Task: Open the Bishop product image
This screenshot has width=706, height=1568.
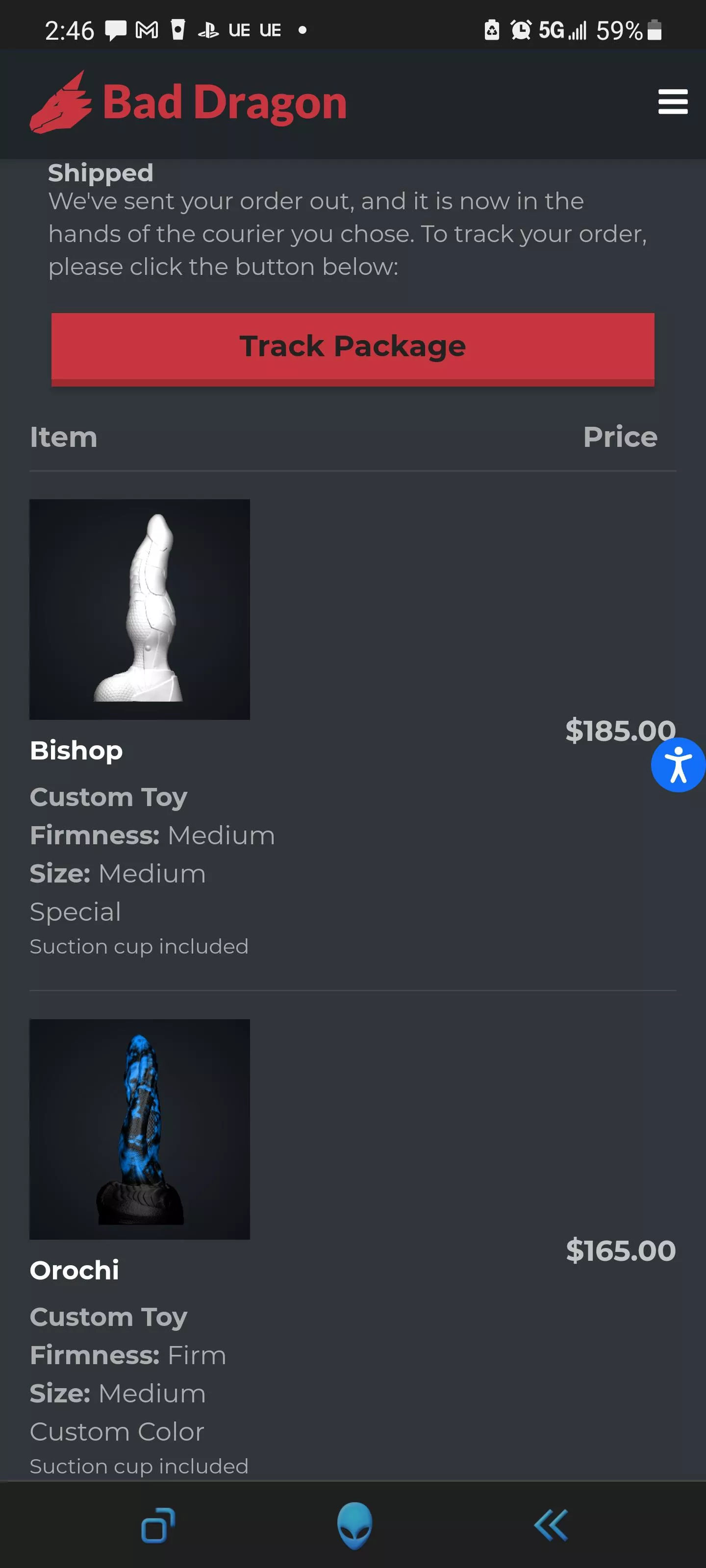Action: pos(140,609)
